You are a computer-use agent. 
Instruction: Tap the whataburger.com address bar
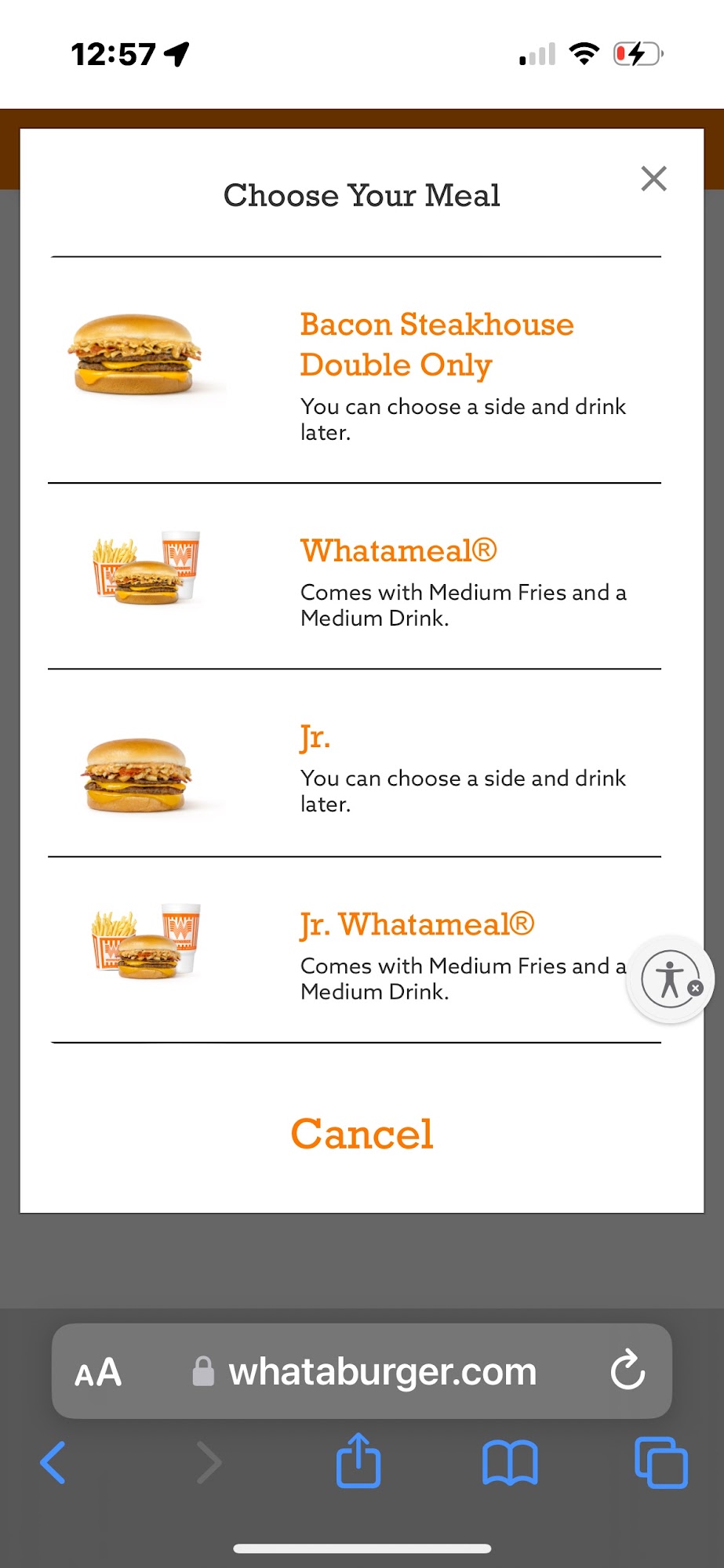pyautogui.click(x=382, y=1372)
